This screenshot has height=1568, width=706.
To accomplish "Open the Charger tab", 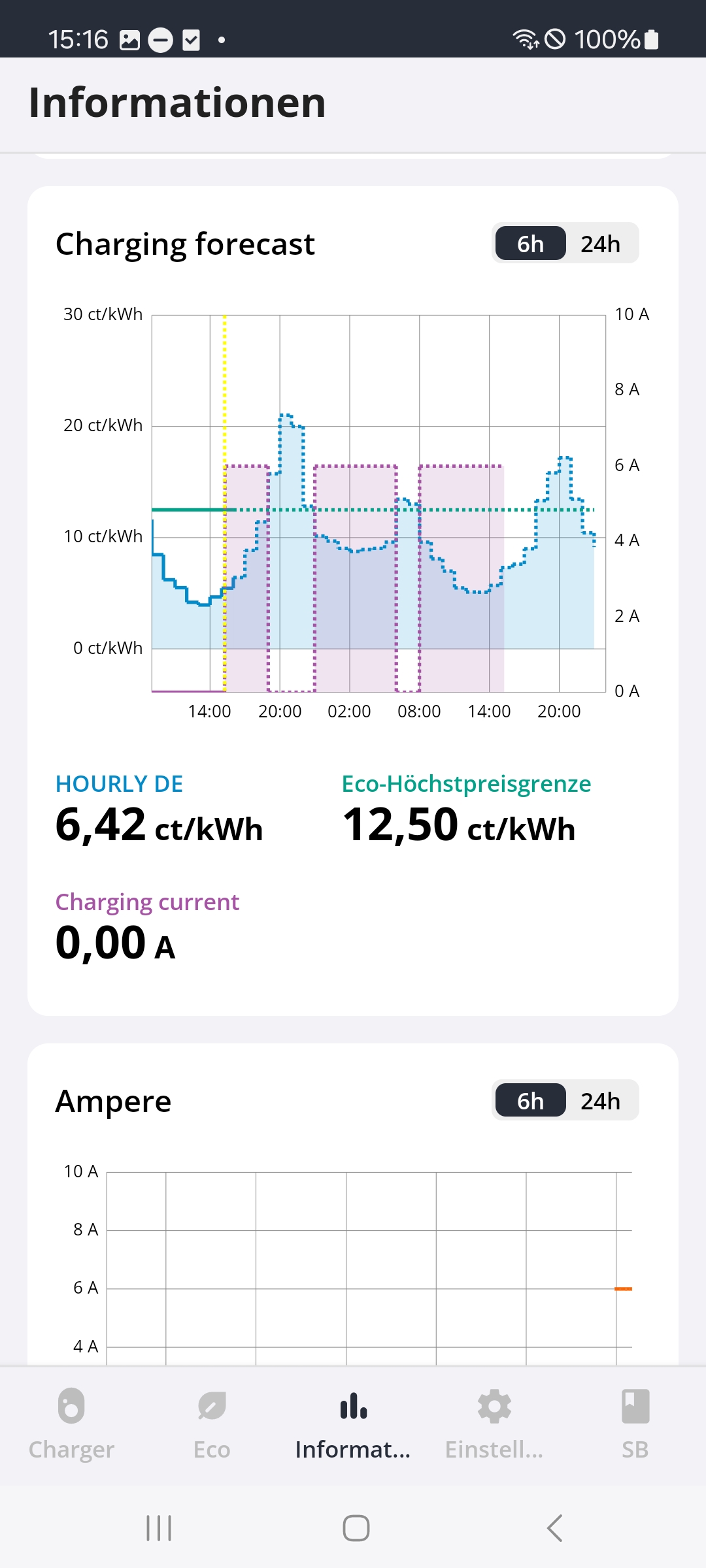I will pos(71,1424).
